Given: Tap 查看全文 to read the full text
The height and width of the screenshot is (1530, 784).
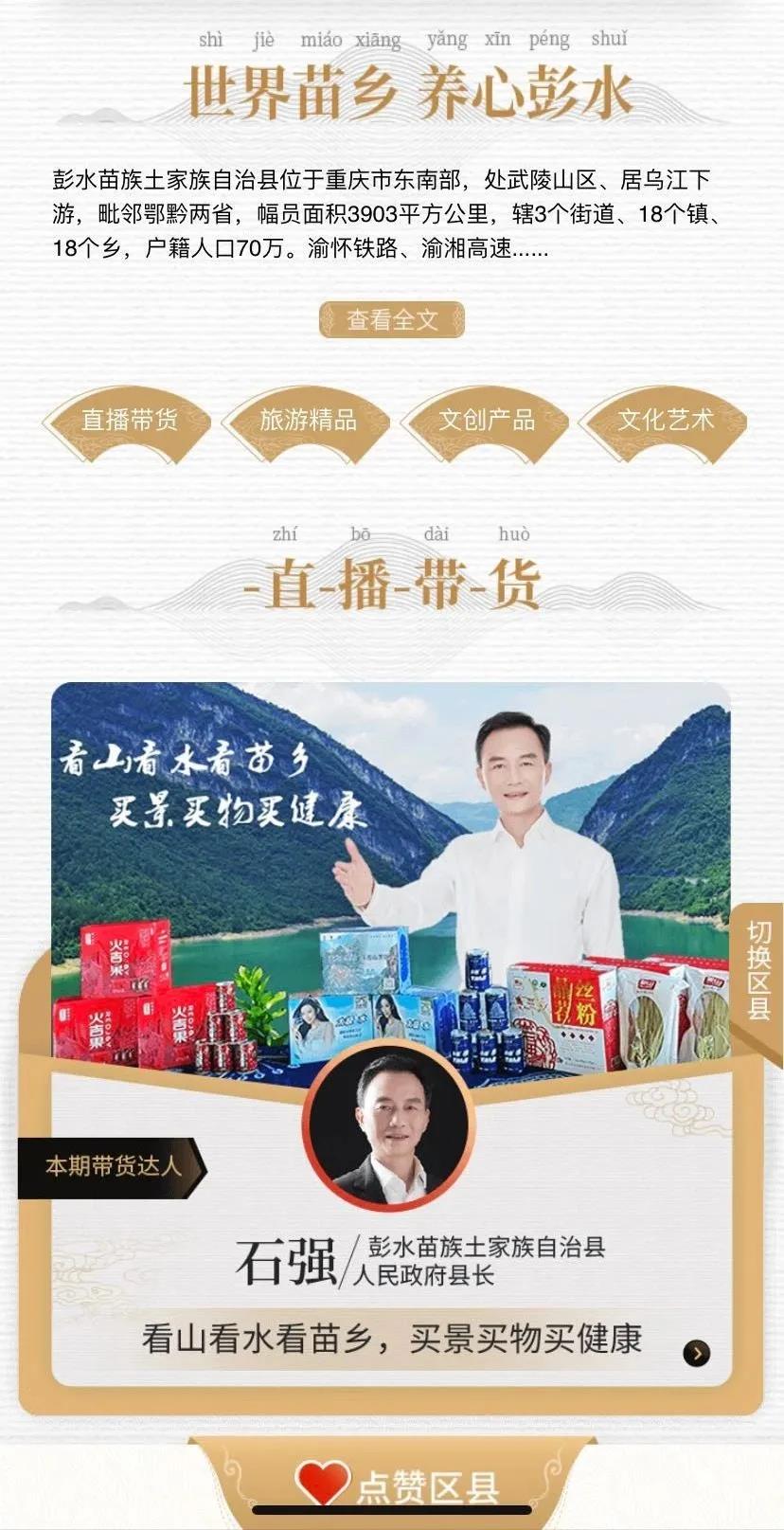Looking at the screenshot, I should 392,320.
